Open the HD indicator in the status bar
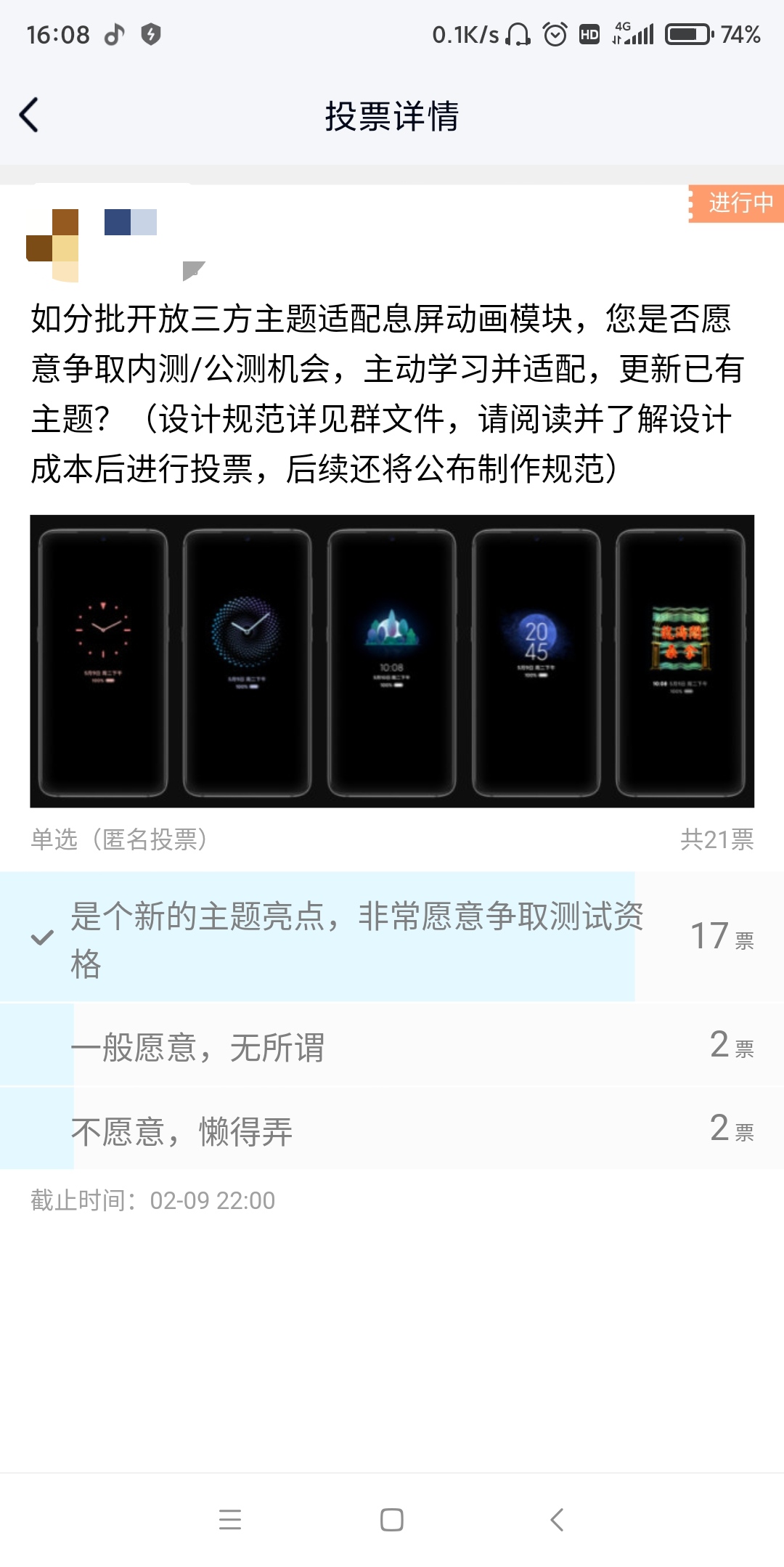 [x=590, y=32]
